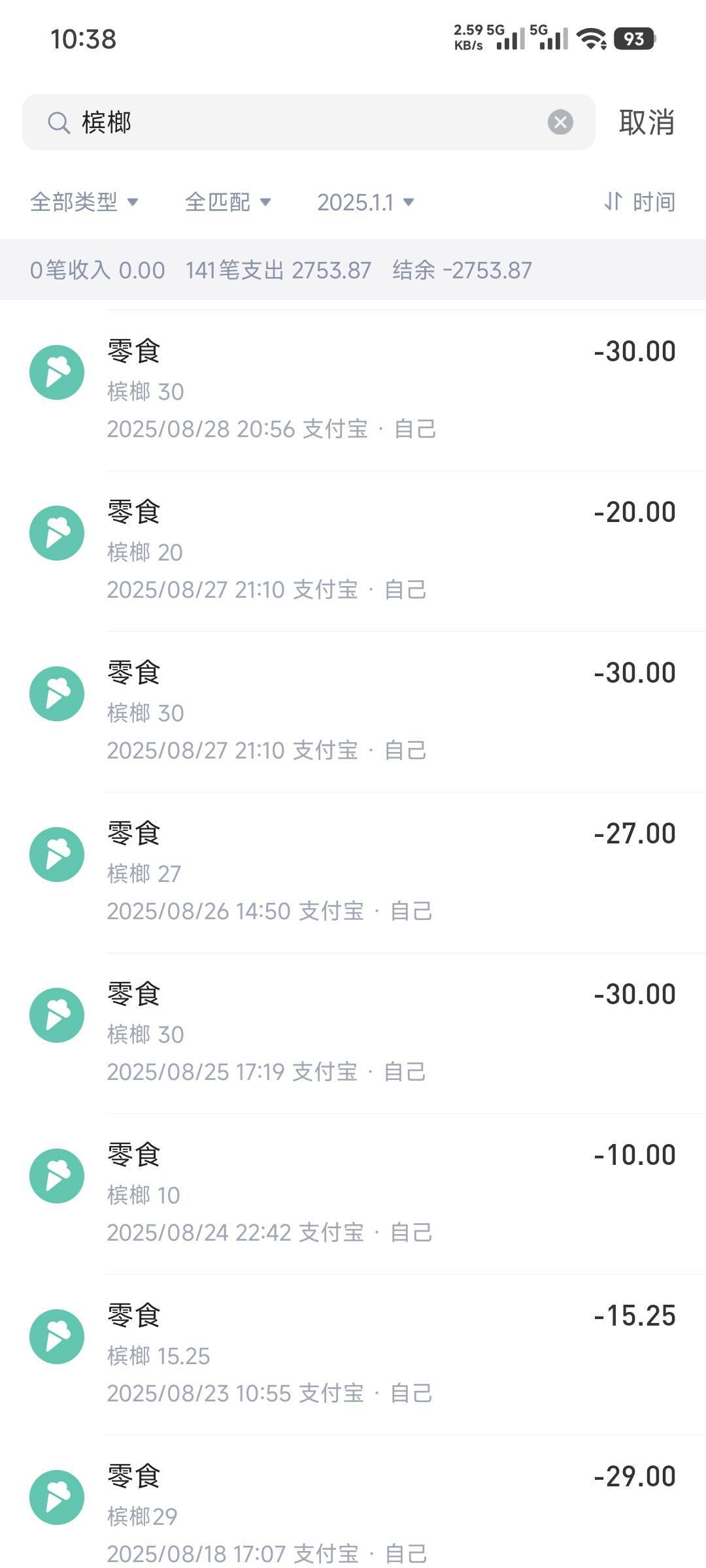Clear the search text with the X icon

(560, 122)
